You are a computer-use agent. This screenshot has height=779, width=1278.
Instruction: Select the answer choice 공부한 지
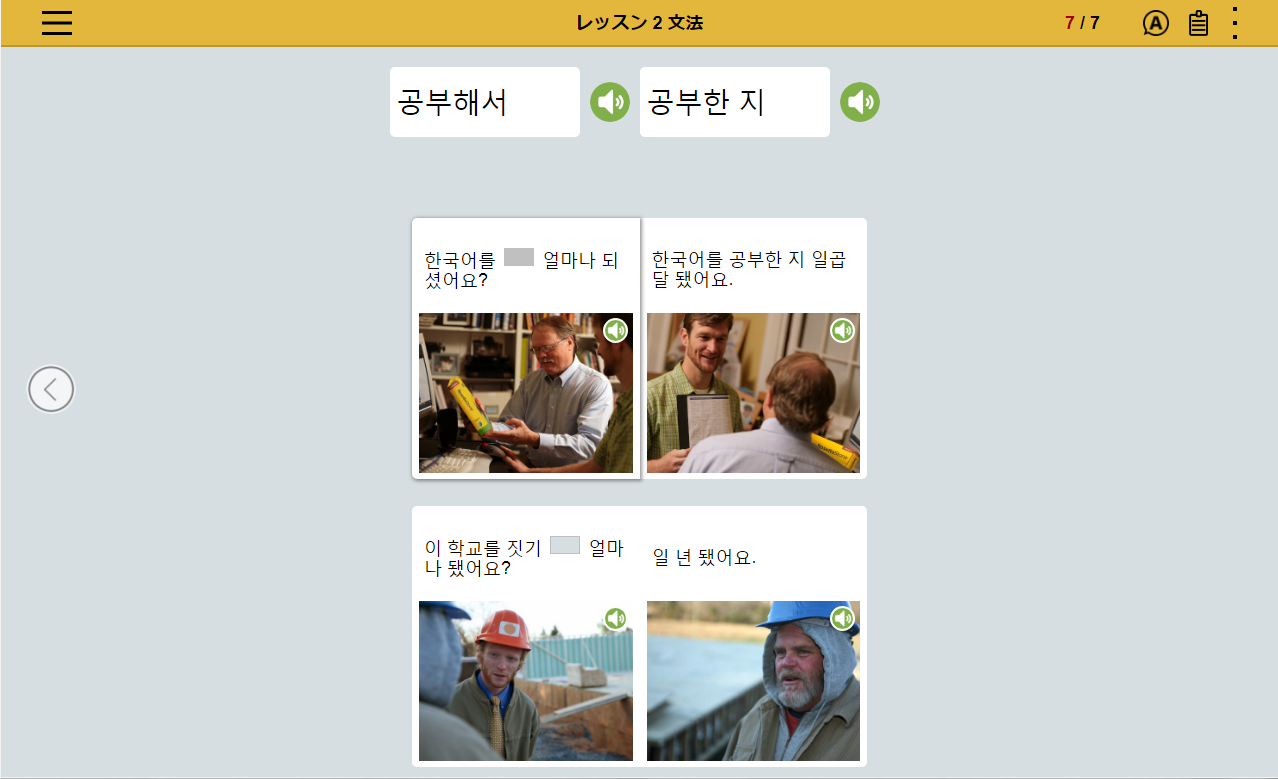click(734, 102)
